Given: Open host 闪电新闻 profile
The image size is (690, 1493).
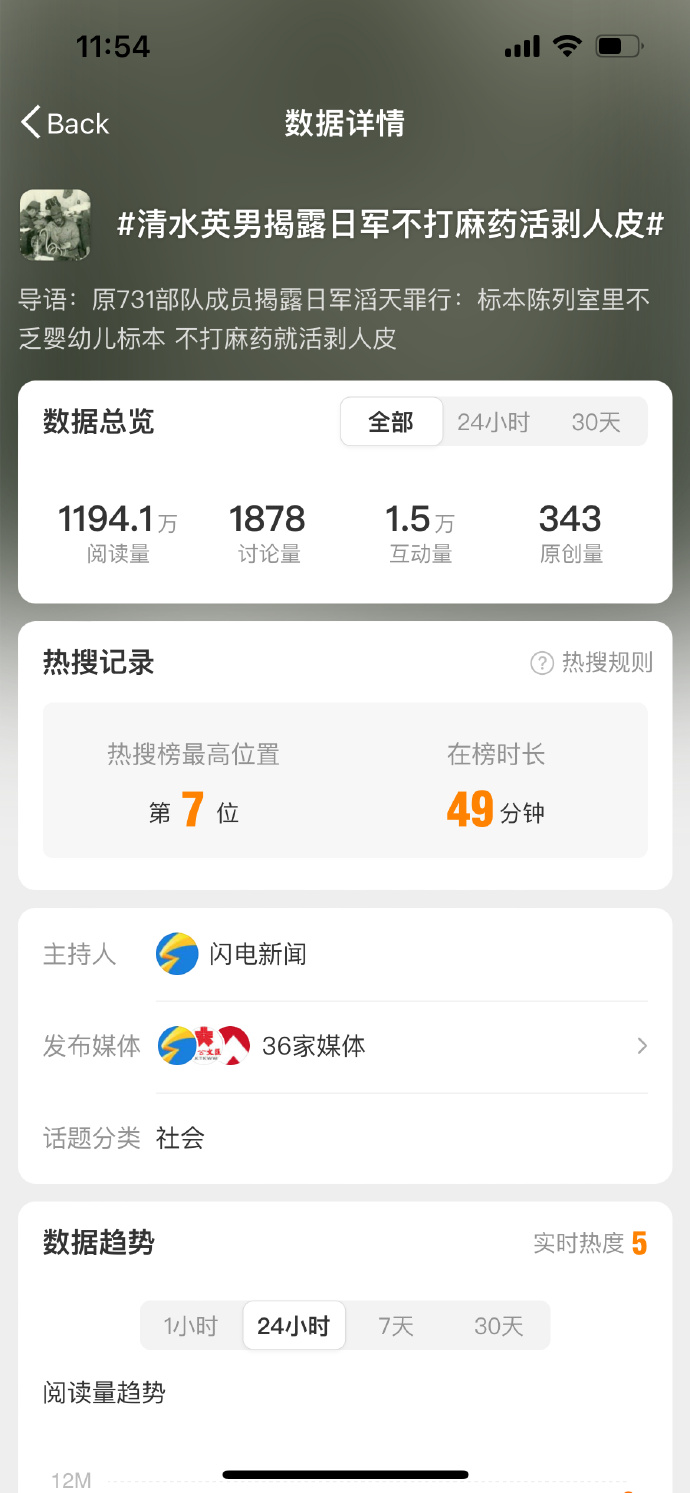Looking at the screenshot, I should 232,954.
